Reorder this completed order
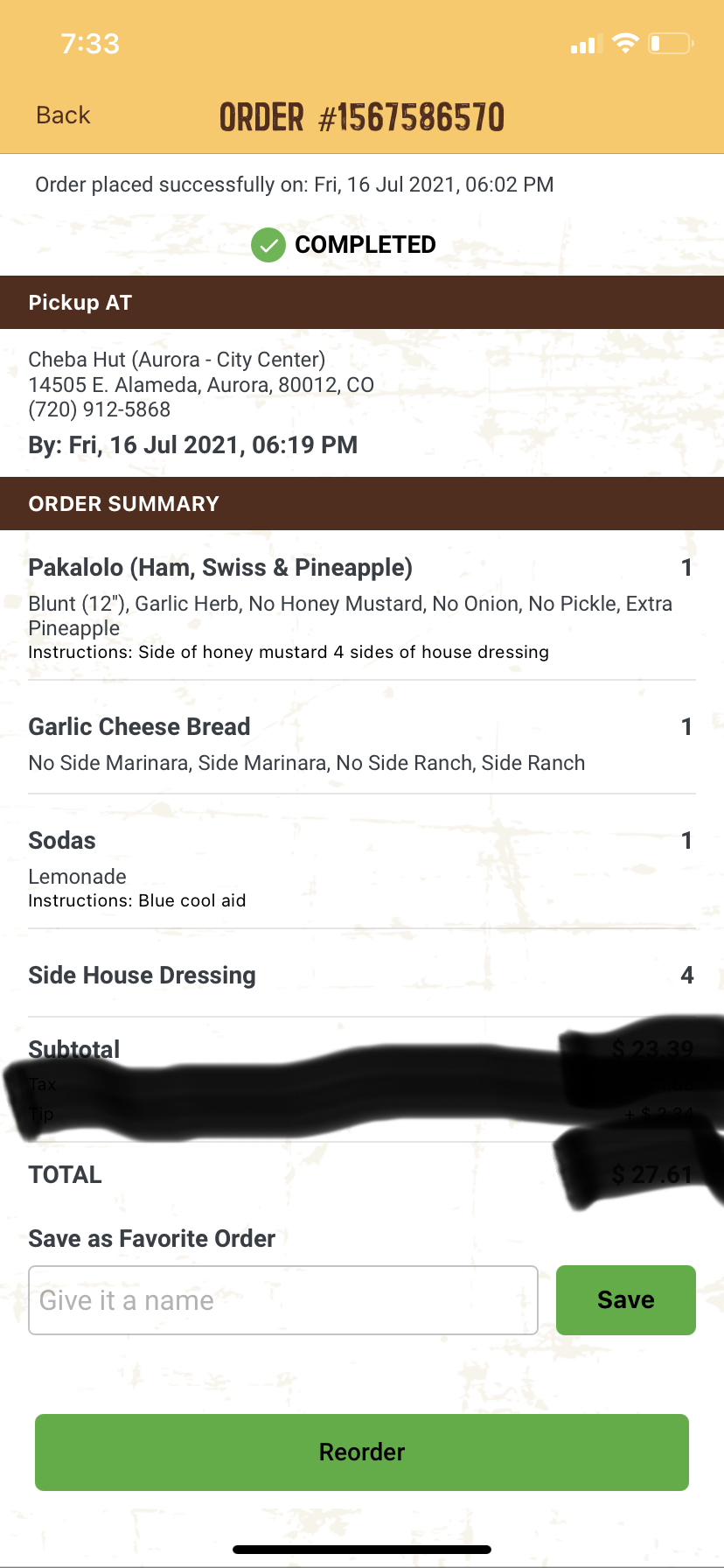724x1568 pixels. pyautogui.click(x=362, y=1452)
